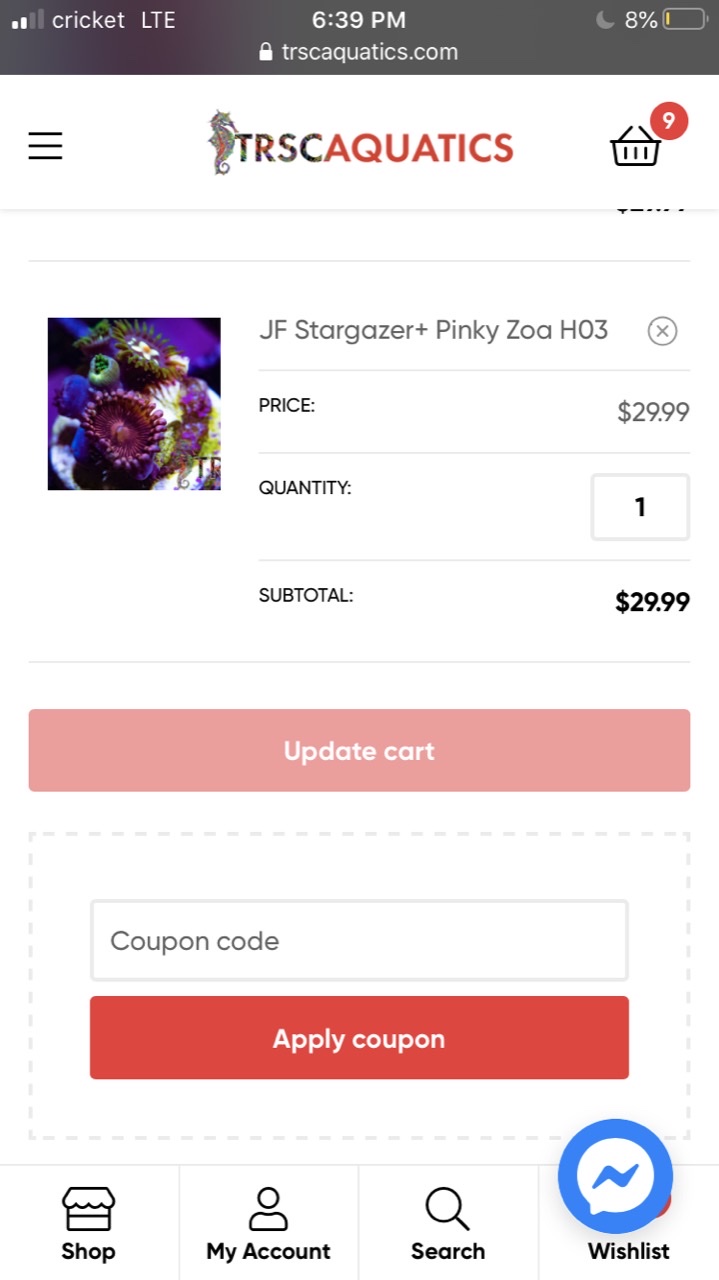
Task: Open the shopping basket icon
Action: coord(636,146)
